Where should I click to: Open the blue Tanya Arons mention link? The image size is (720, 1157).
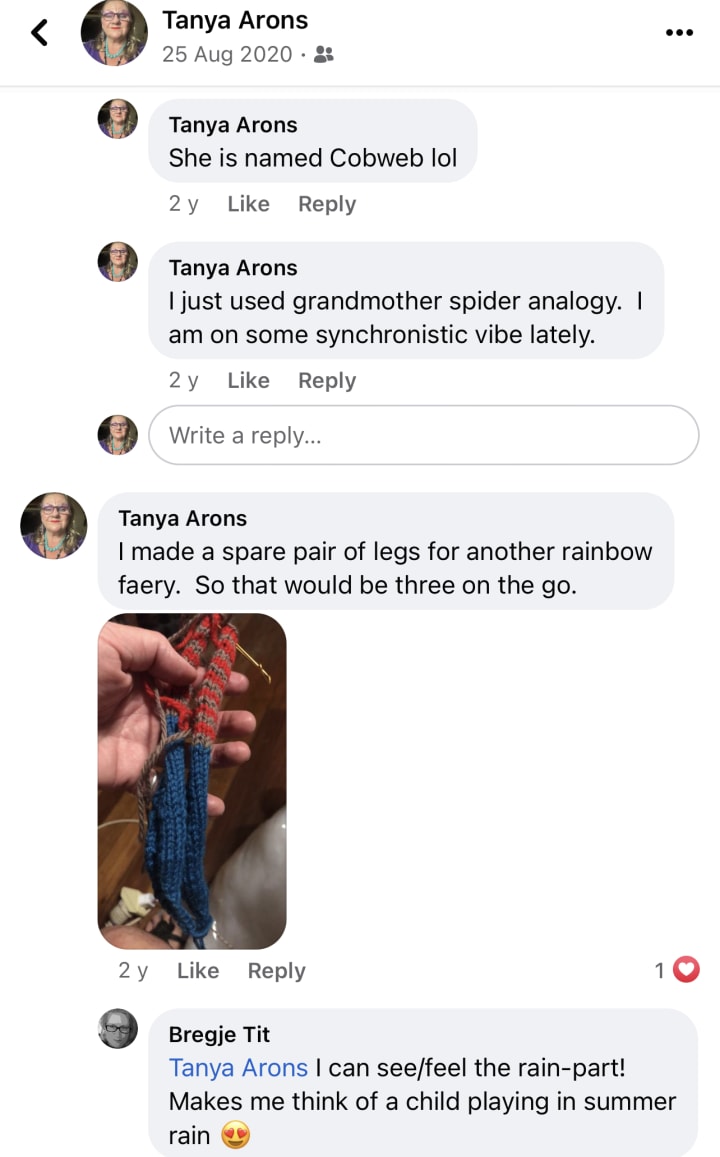[x=238, y=1068]
